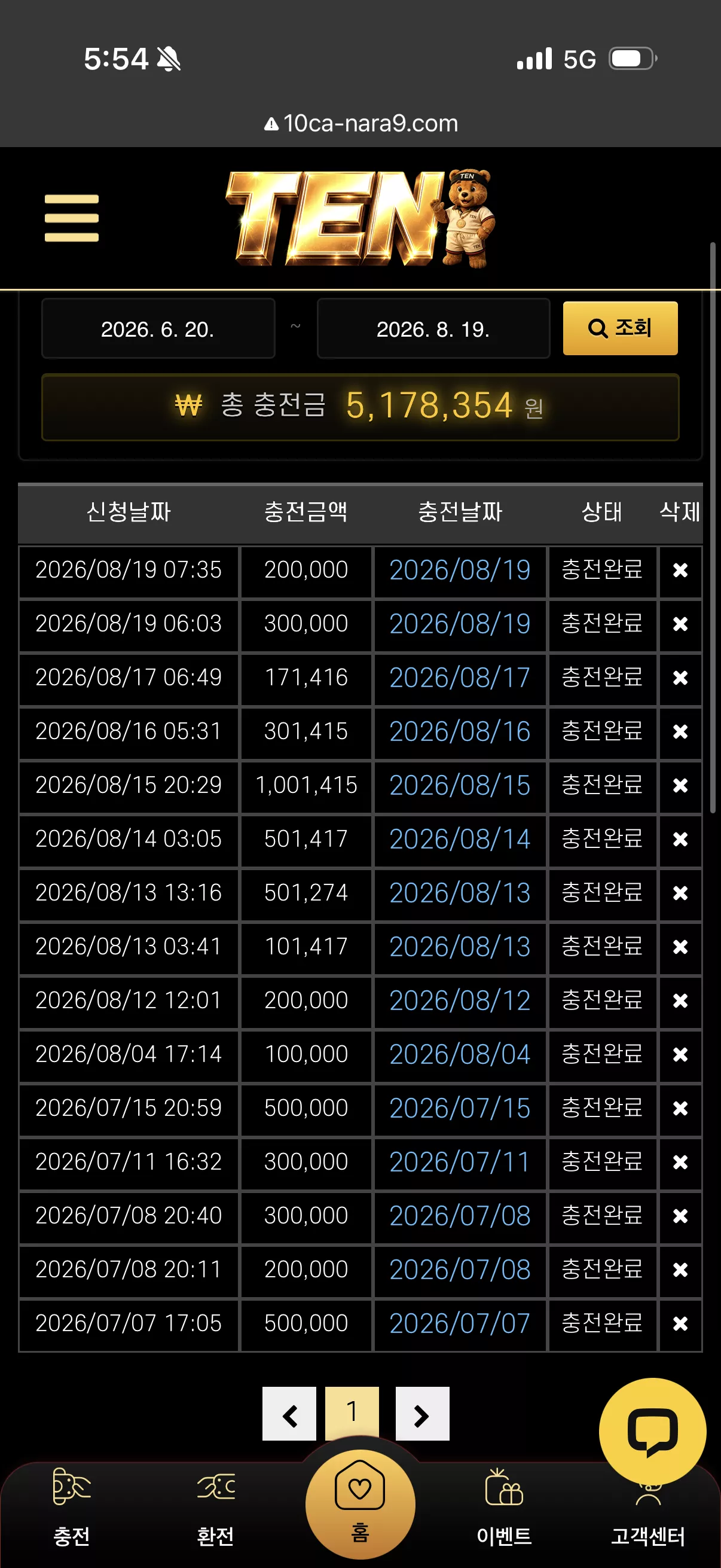
Task: Open the chat floating button
Action: (x=652, y=1432)
